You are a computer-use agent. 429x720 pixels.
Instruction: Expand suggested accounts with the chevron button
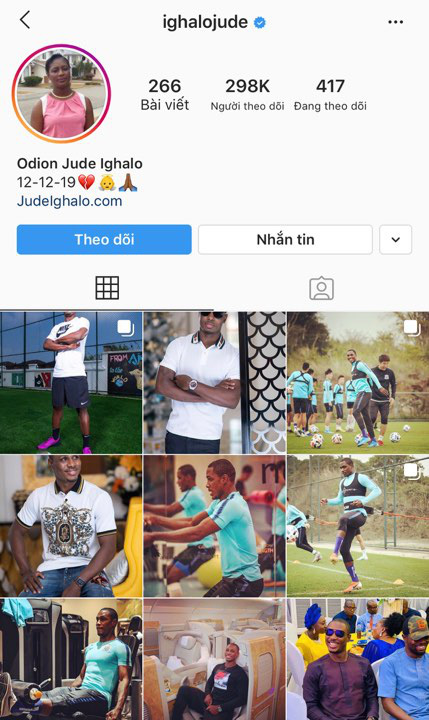point(395,239)
